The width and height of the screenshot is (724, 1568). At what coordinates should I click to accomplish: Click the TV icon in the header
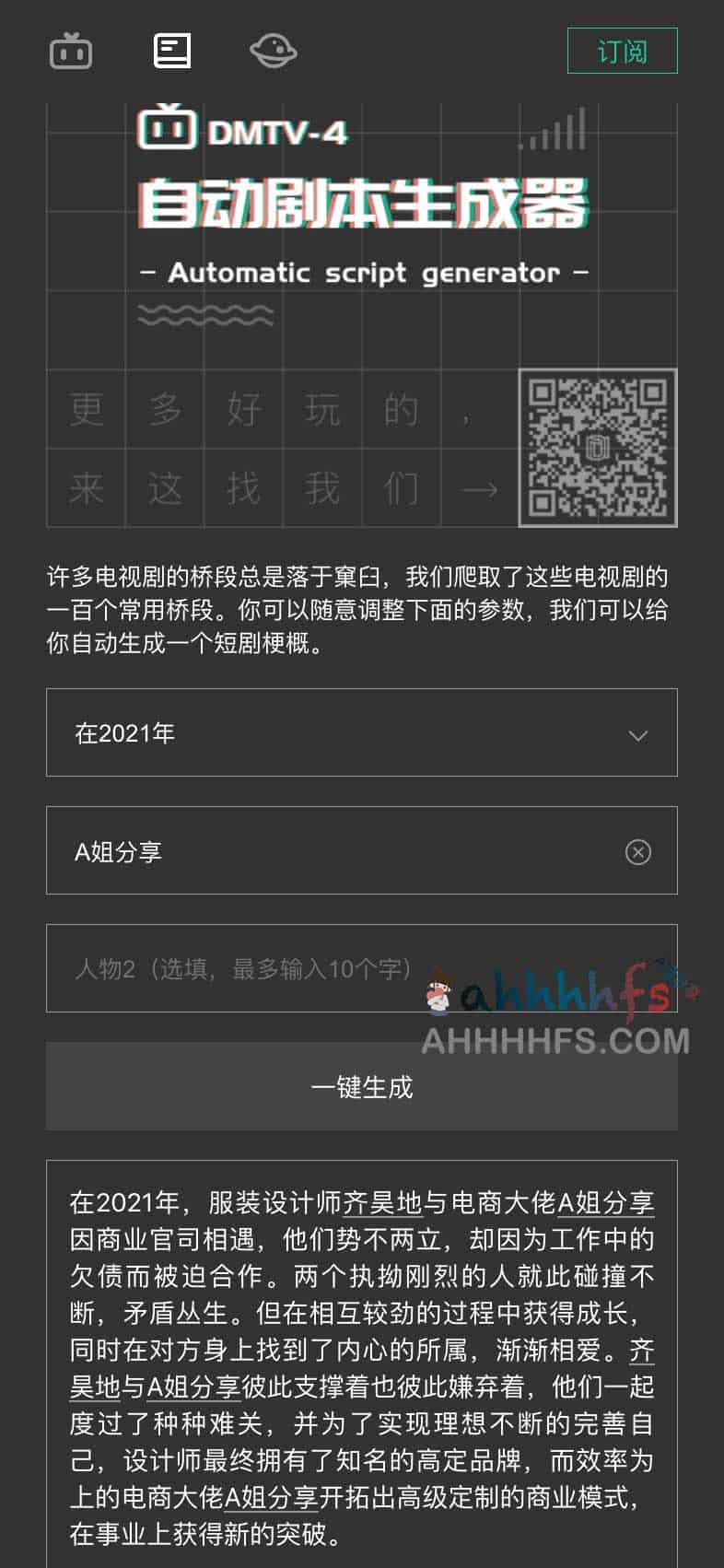(x=72, y=51)
